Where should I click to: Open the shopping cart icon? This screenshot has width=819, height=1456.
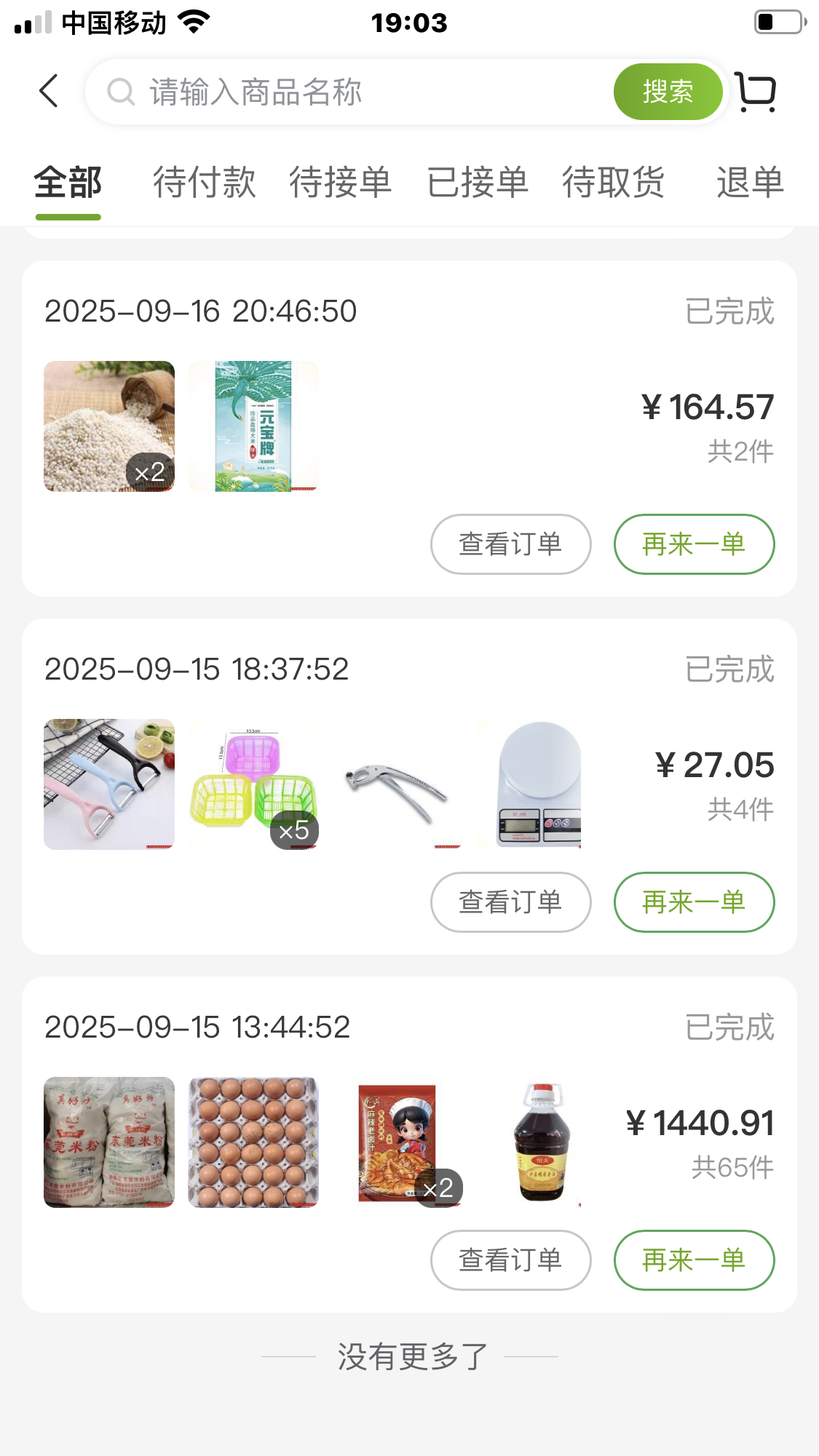[756, 92]
